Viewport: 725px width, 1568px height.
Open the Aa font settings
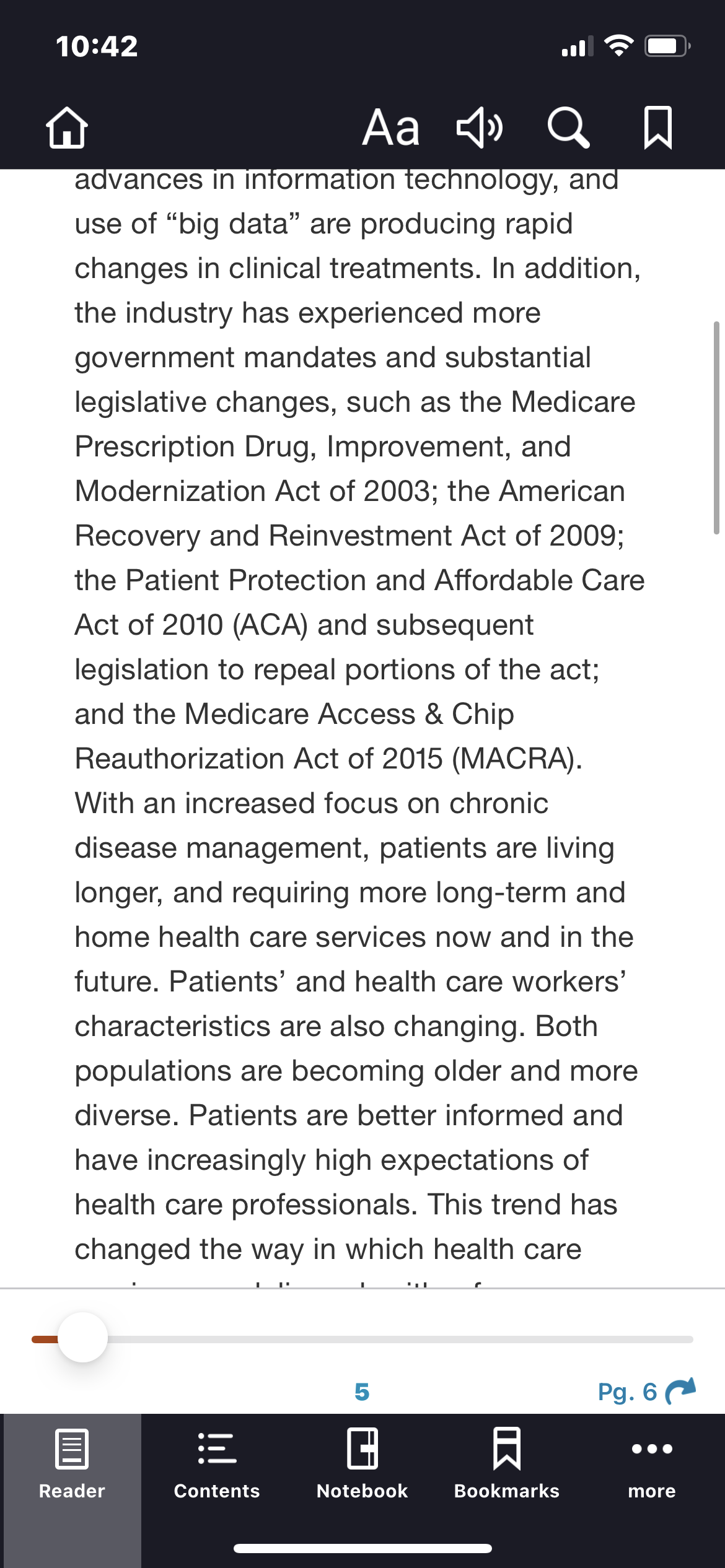(391, 128)
